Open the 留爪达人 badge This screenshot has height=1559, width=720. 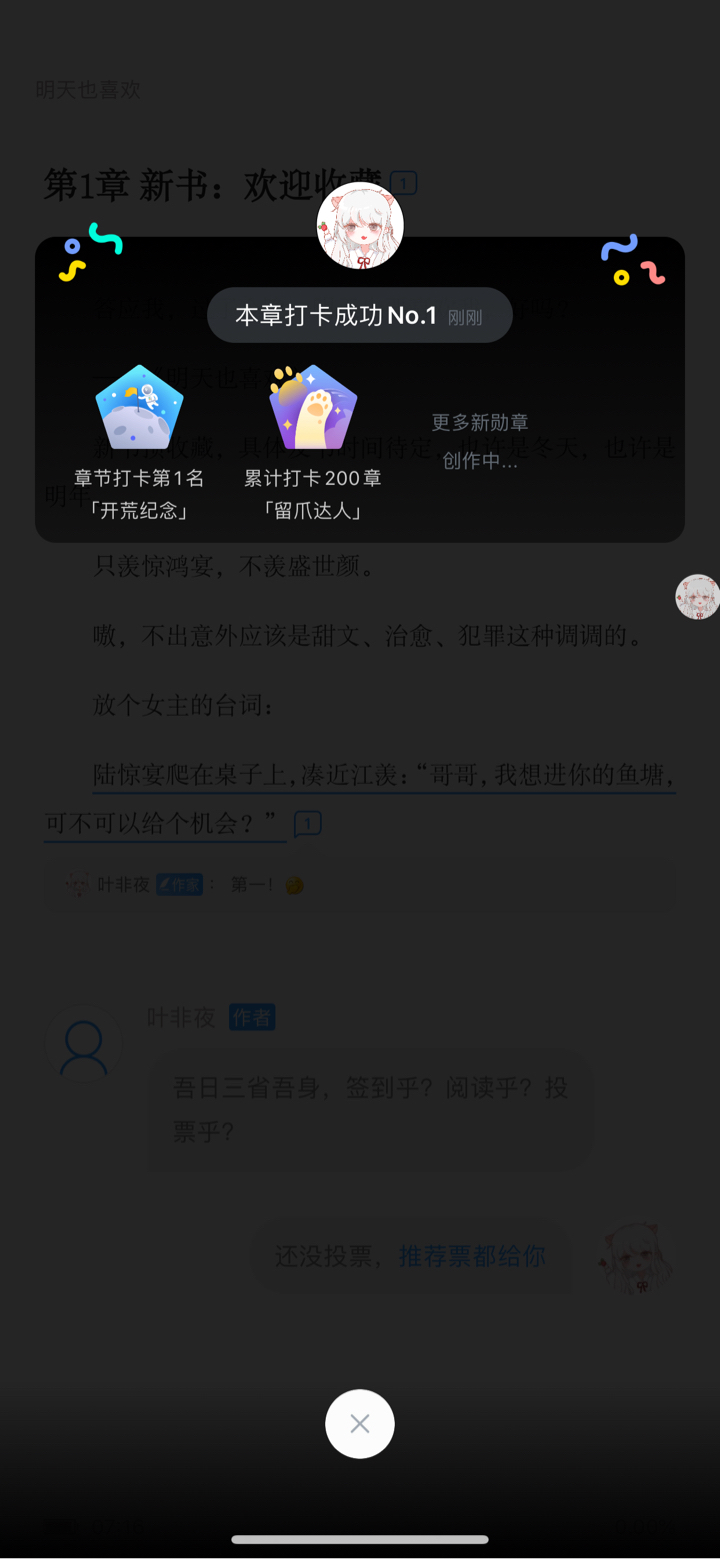313,407
